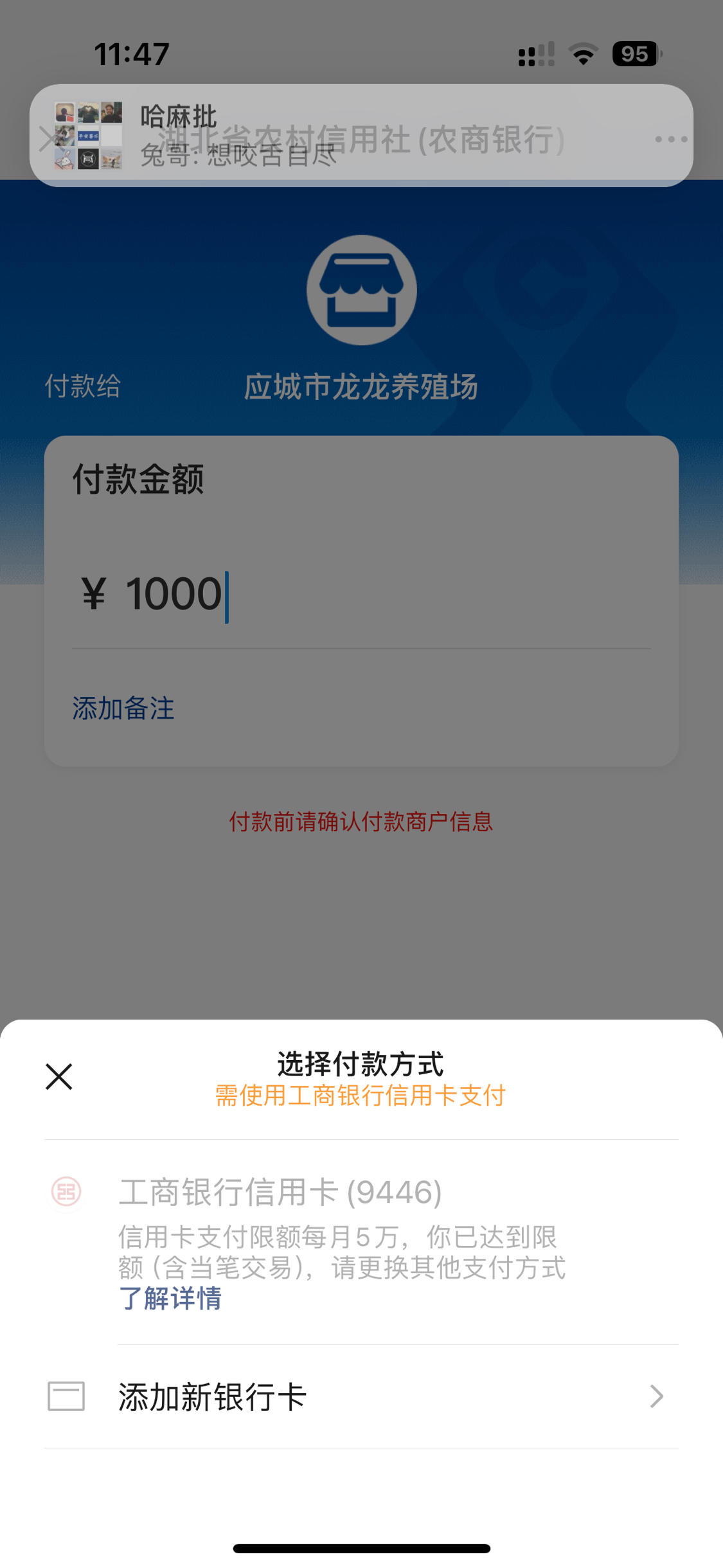
Task: Tap merchant name 应城市龙龙养殖场
Action: [x=361, y=386]
